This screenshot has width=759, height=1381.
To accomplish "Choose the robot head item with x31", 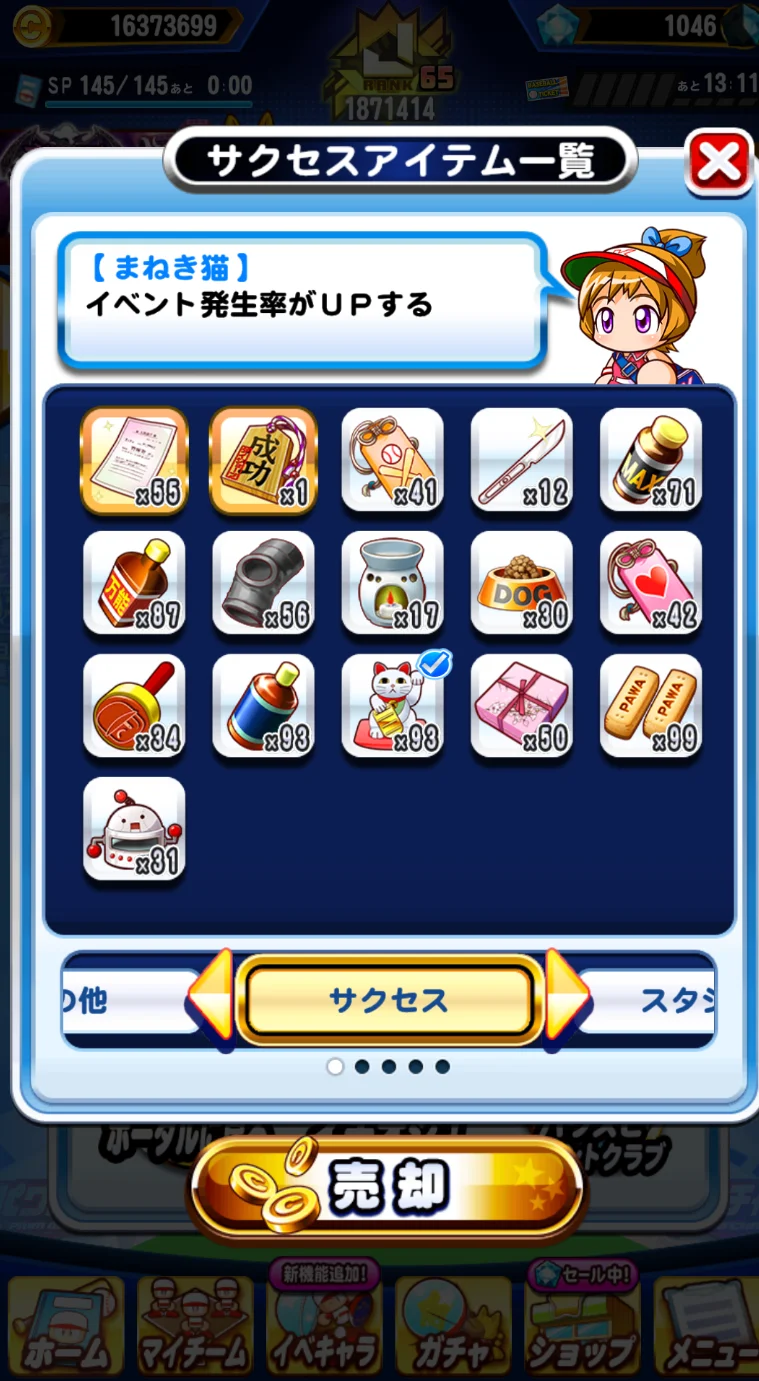I will point(134,829).
